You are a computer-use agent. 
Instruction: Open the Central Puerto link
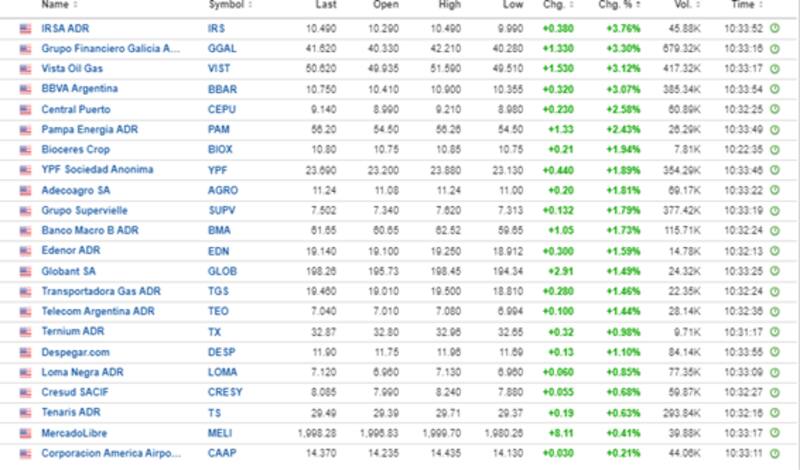pyautogui.click(x=76, y=109)
